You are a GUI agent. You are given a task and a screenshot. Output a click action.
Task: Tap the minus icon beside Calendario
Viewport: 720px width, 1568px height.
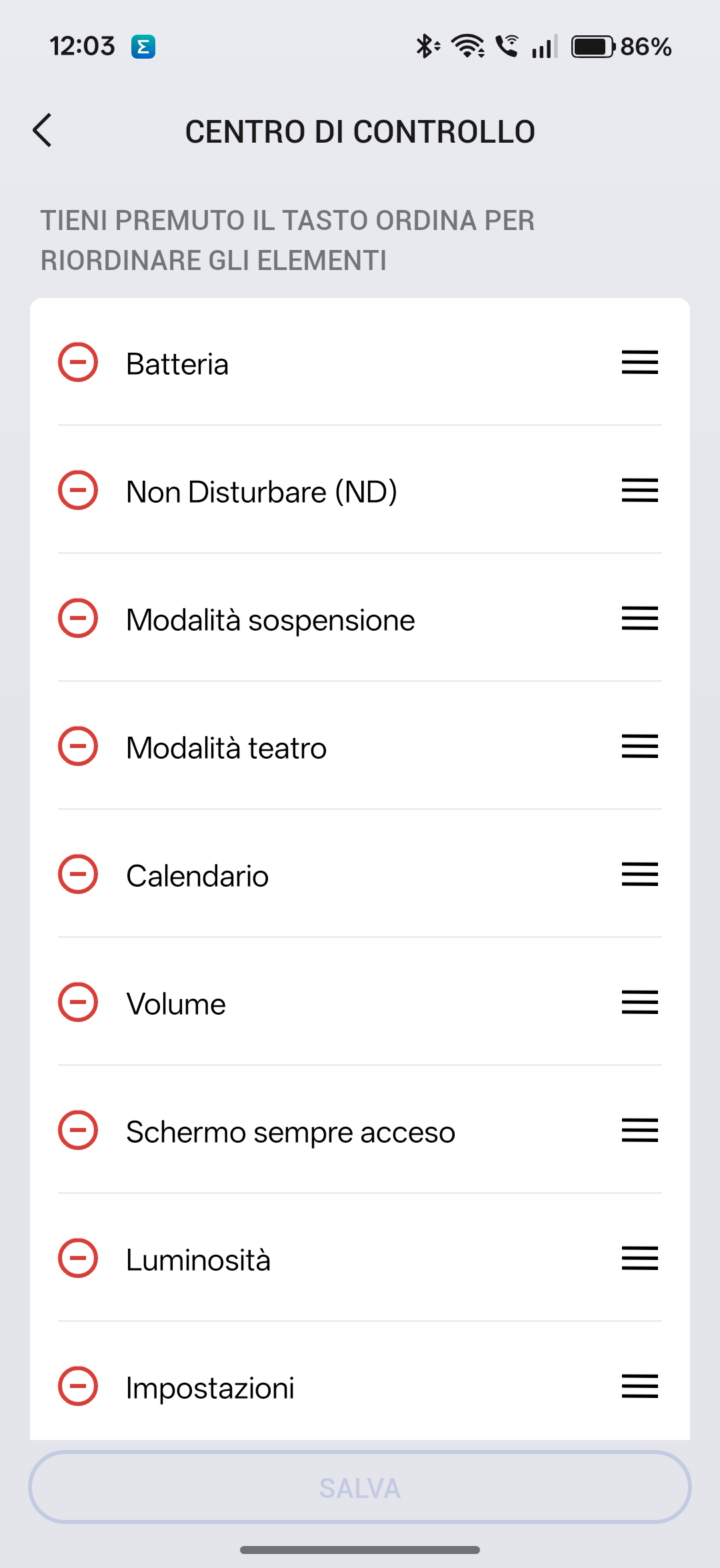point(78,875)
